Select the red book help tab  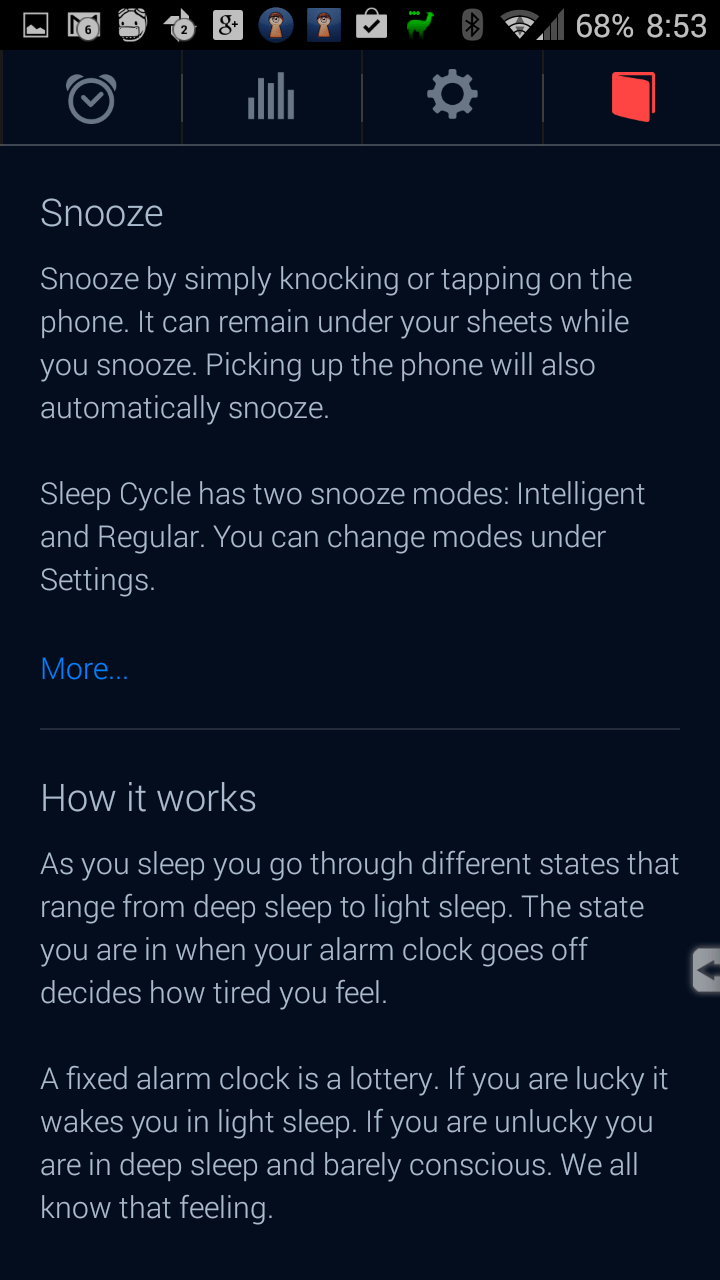coord(632,97)
